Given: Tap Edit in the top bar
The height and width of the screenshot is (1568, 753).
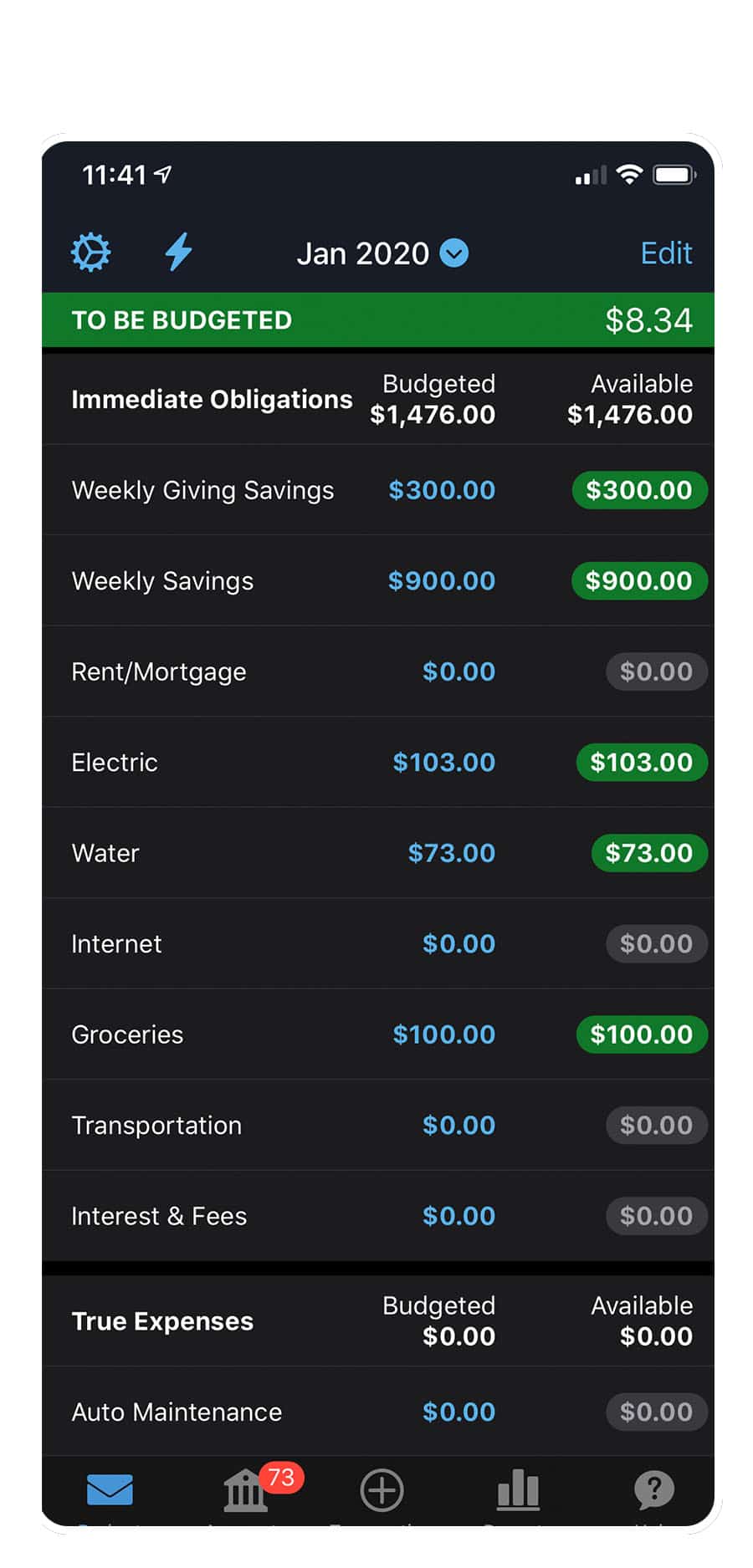Looking at the screenshot, I should [x=666, y=253].
